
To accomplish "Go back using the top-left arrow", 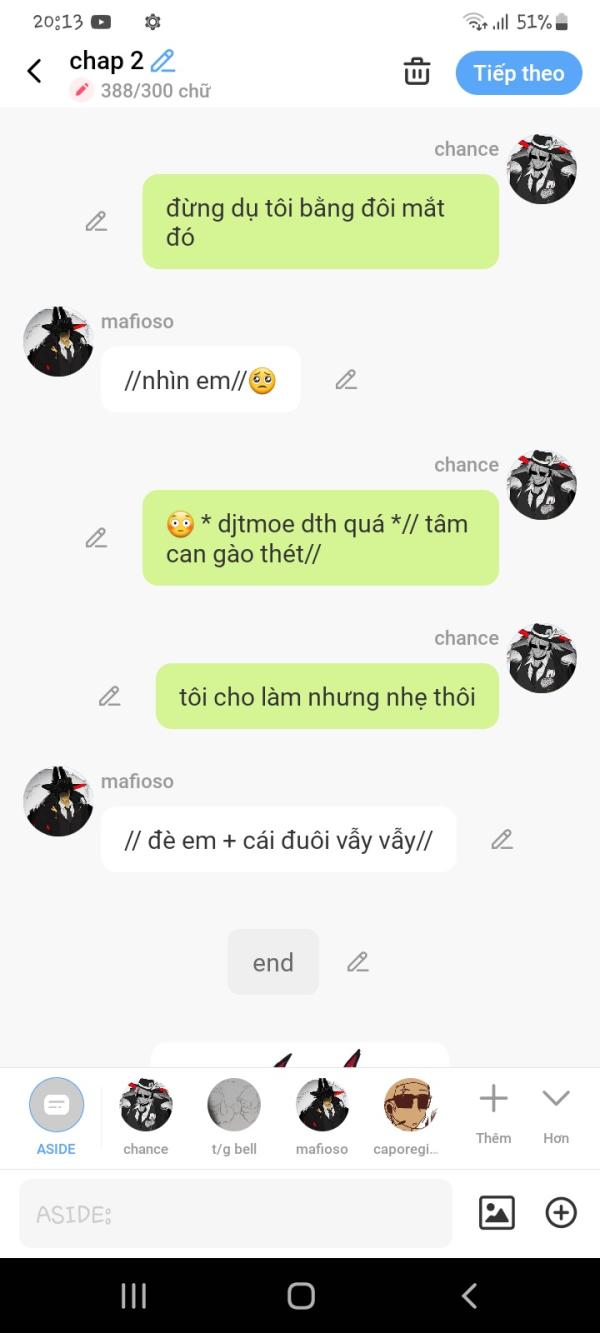I will click(x=34, y=72).
